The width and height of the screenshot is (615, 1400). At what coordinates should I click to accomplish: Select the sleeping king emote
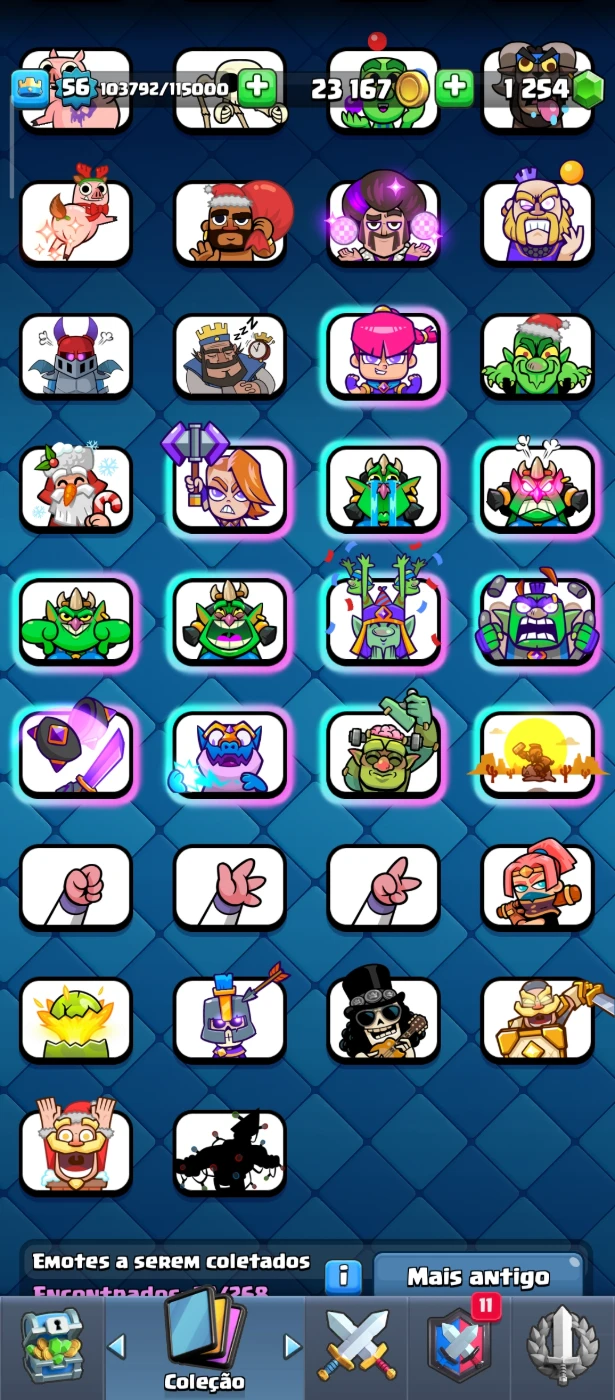pyautogui.click(x=230, y=356)
